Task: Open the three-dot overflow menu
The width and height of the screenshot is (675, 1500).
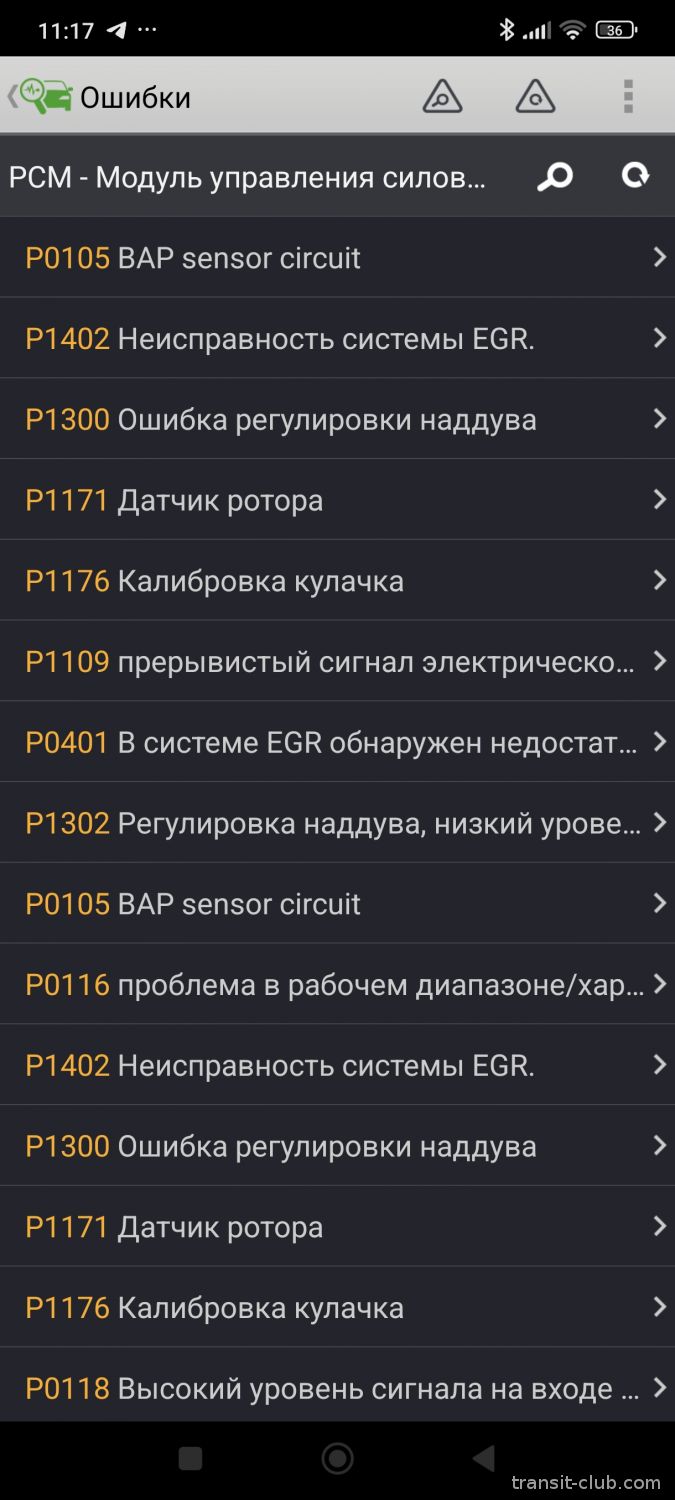Action: 628,96
